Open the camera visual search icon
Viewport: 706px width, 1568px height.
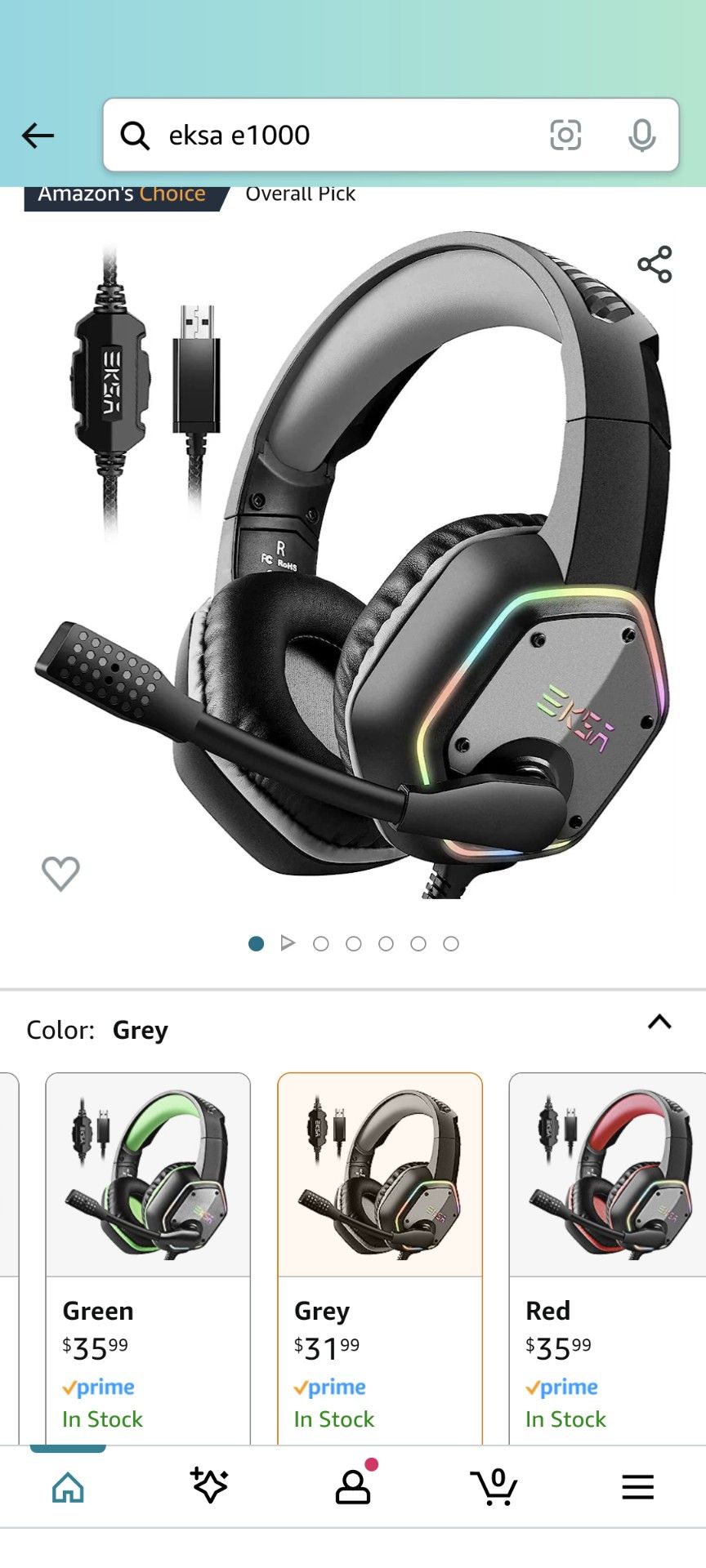(x=567, y=136)
